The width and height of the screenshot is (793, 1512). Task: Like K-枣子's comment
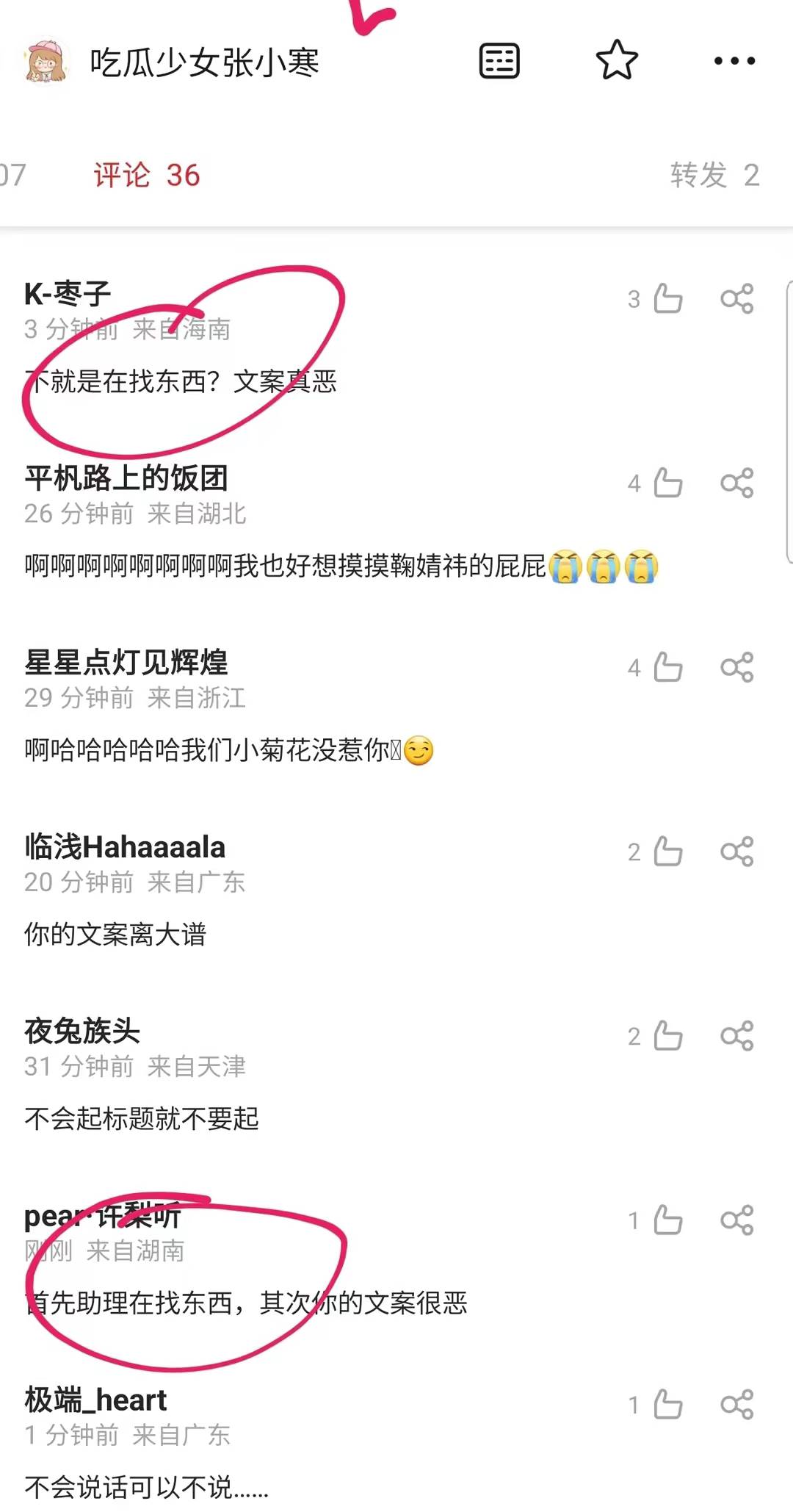[x=667, y=299]
